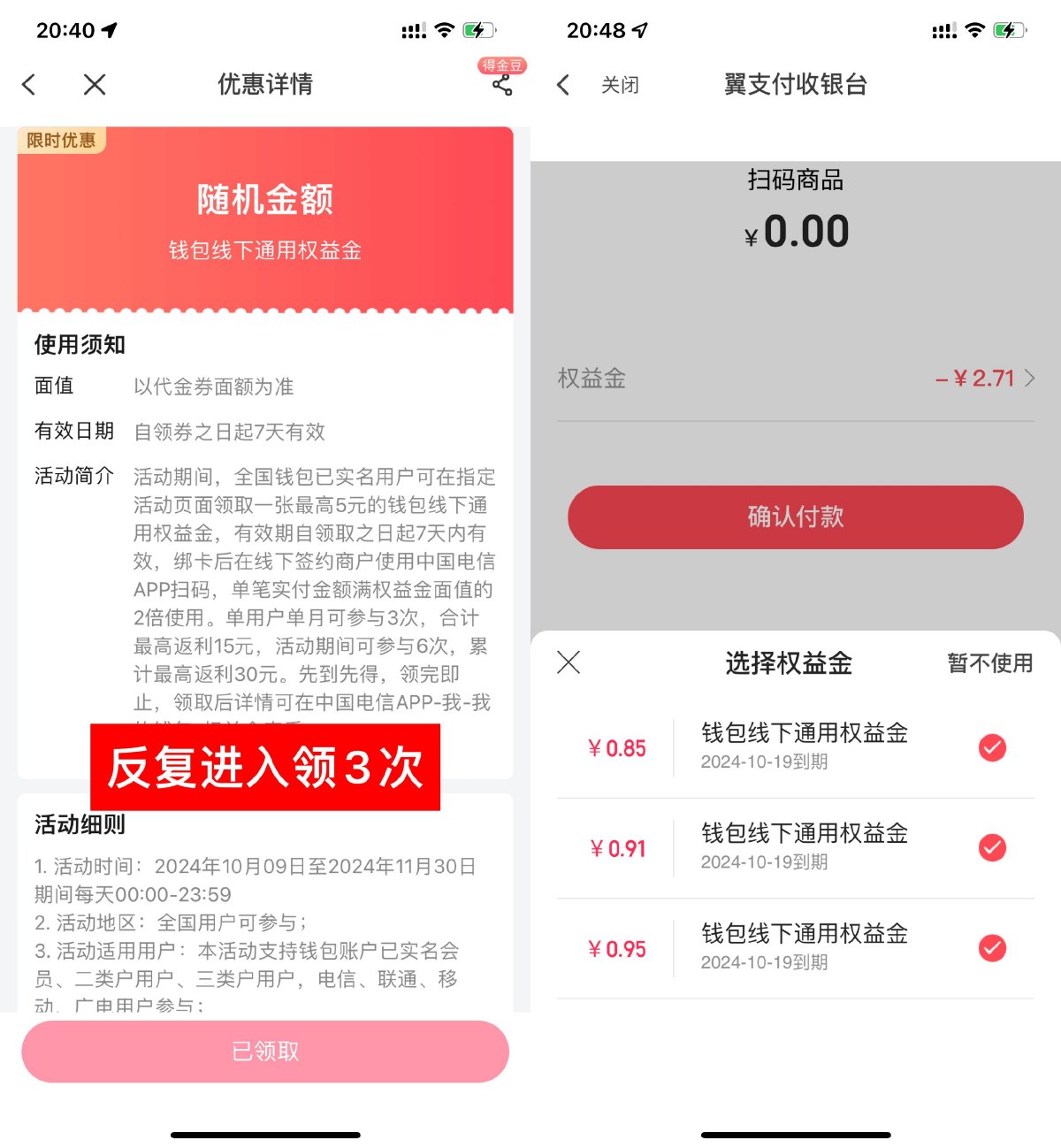The width and height of the screenshot is (1061, 1148).
Task: Deselect the ¥0.85 权益金 checkmark
Action: click(992, 747)
